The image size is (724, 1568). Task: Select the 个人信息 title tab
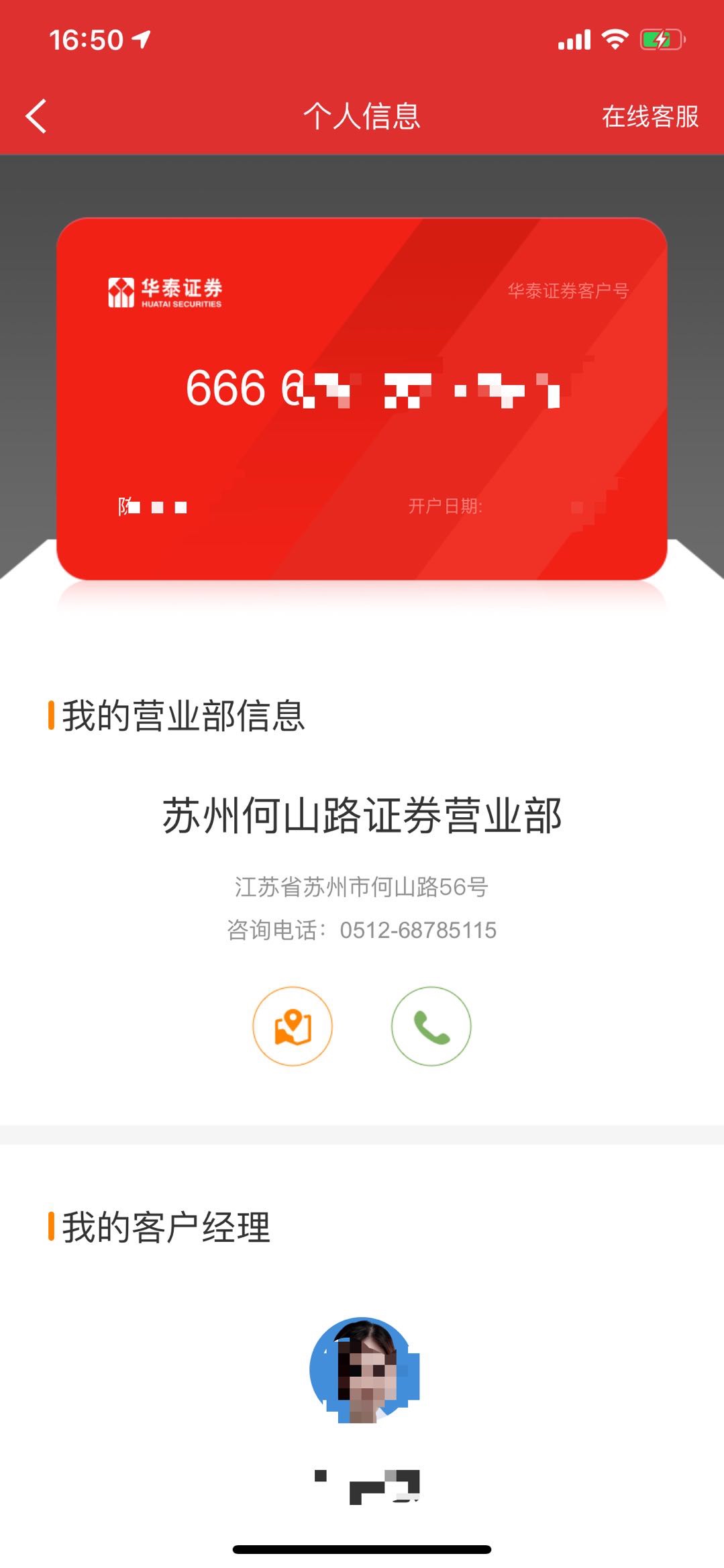pyautogui.click(x=362, y=115)
